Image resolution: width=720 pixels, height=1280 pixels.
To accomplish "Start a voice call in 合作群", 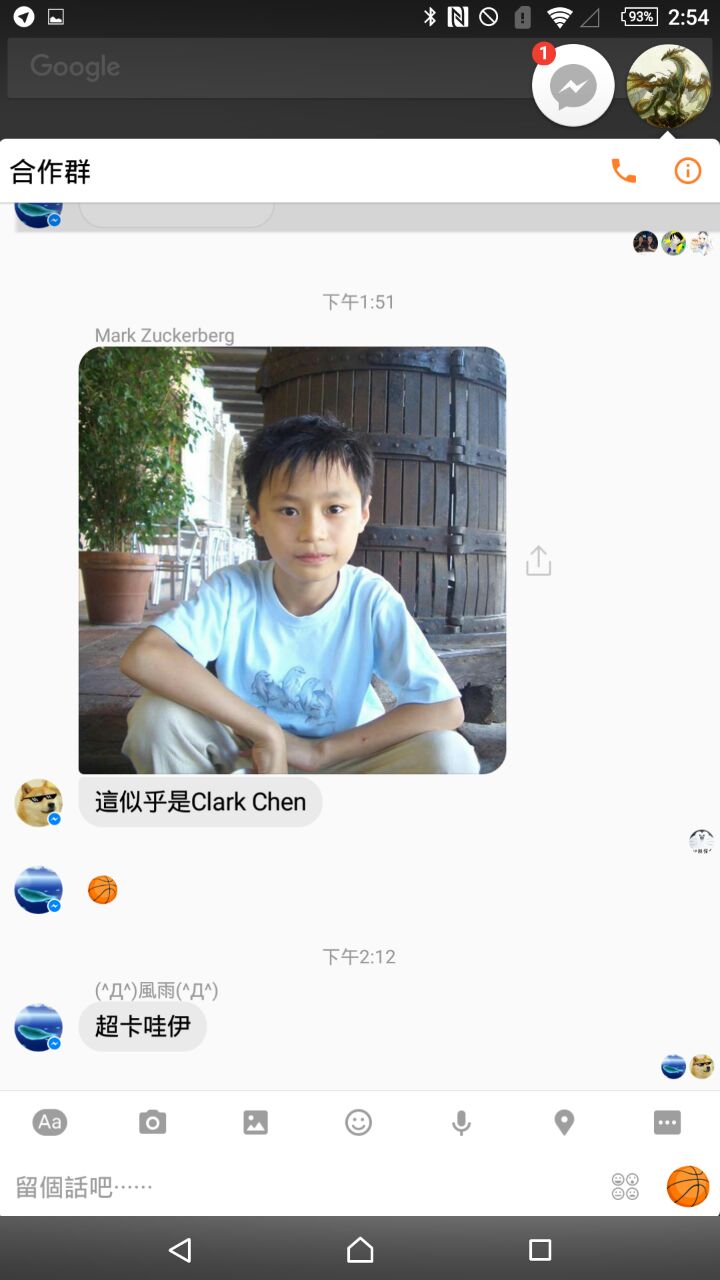I will (x=623, y=171).
